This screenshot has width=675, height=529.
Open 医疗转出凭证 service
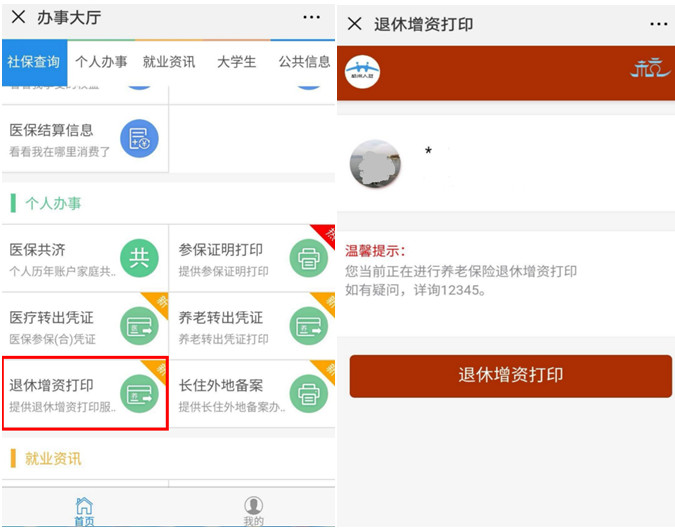85,327
